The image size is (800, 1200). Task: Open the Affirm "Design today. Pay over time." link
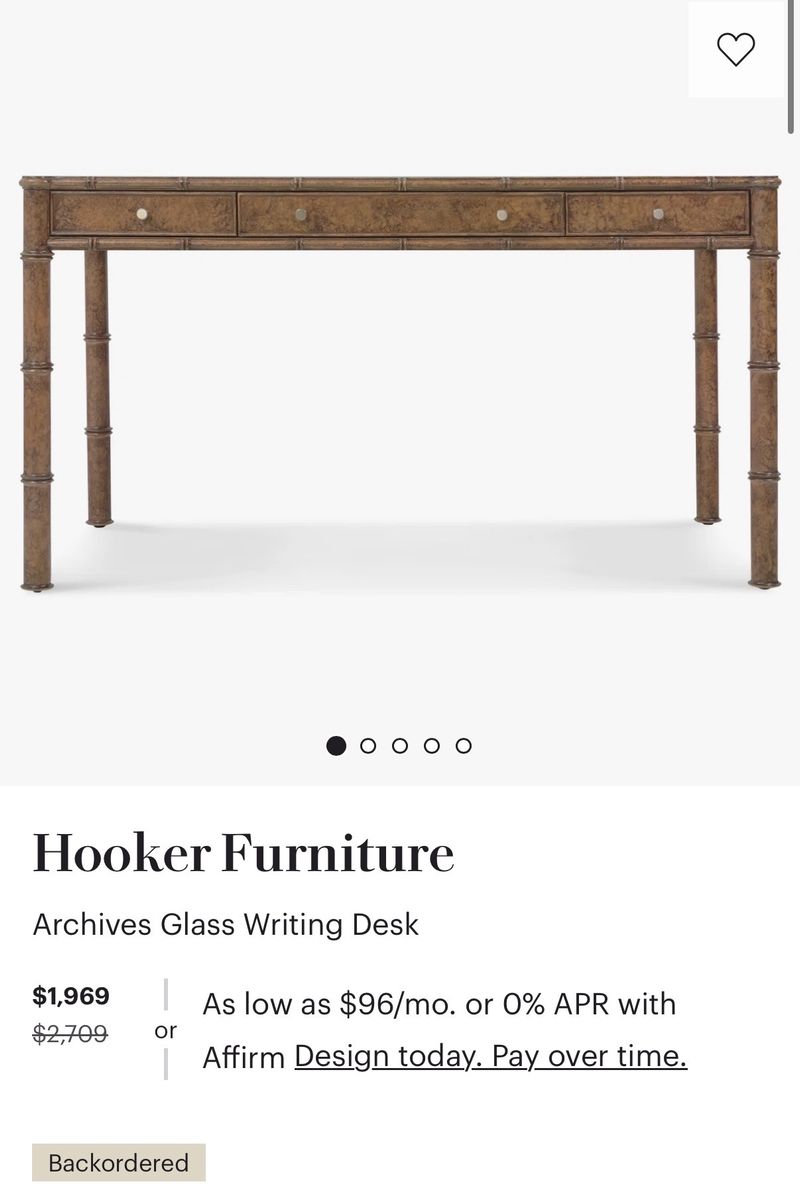point(490,1056)
